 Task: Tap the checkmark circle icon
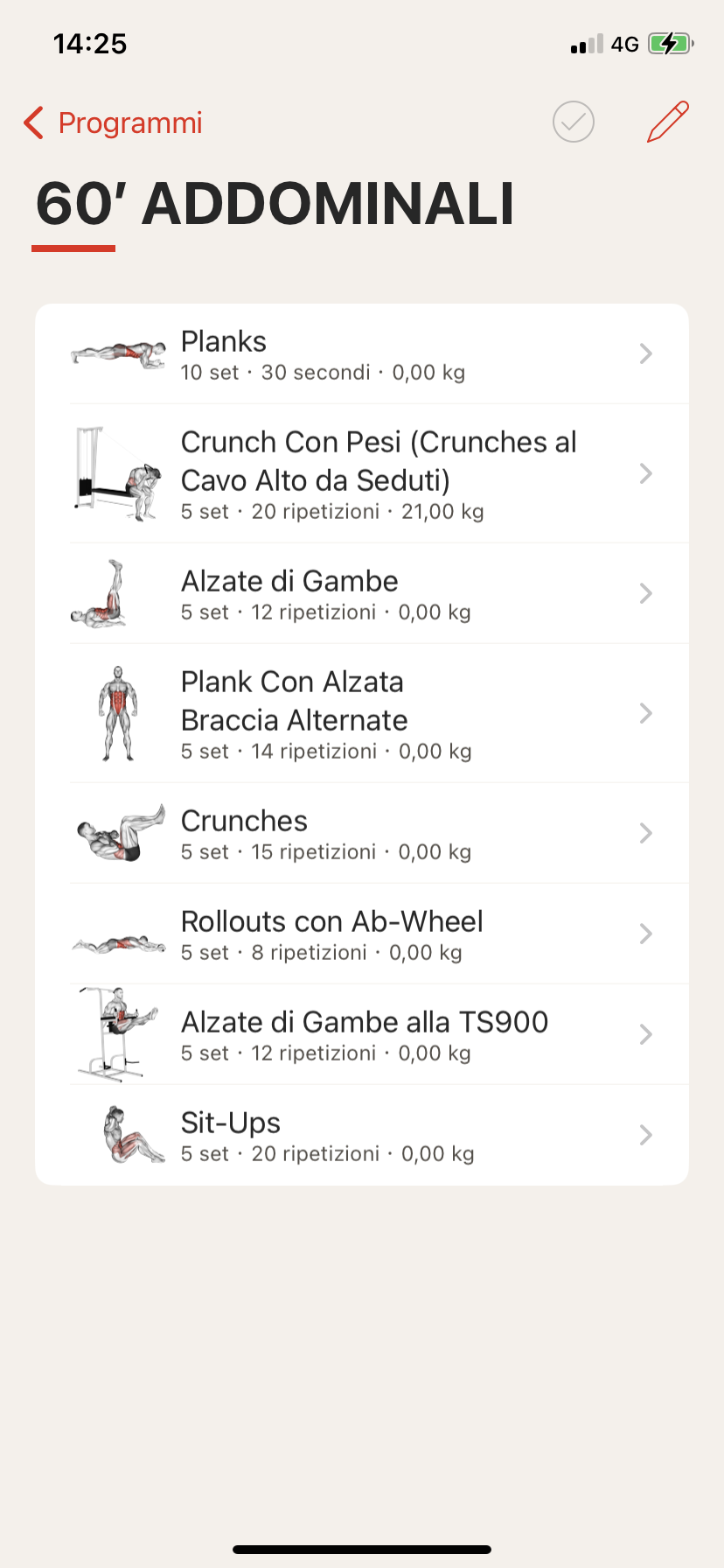574,122
